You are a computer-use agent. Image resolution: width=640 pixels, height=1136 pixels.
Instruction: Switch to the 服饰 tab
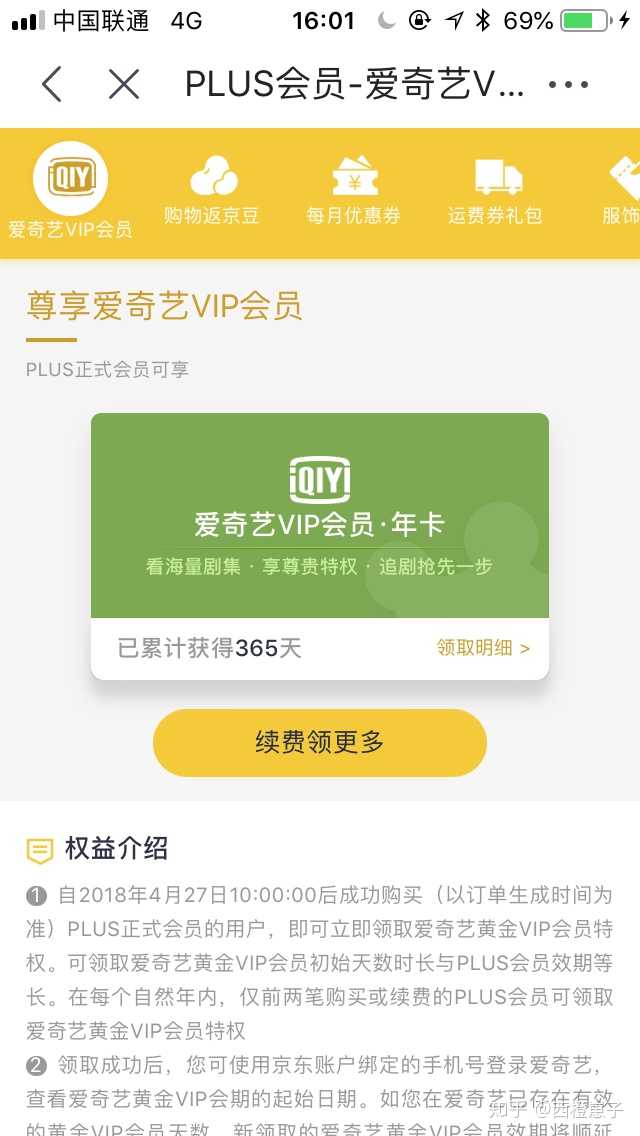coord(620,192)
